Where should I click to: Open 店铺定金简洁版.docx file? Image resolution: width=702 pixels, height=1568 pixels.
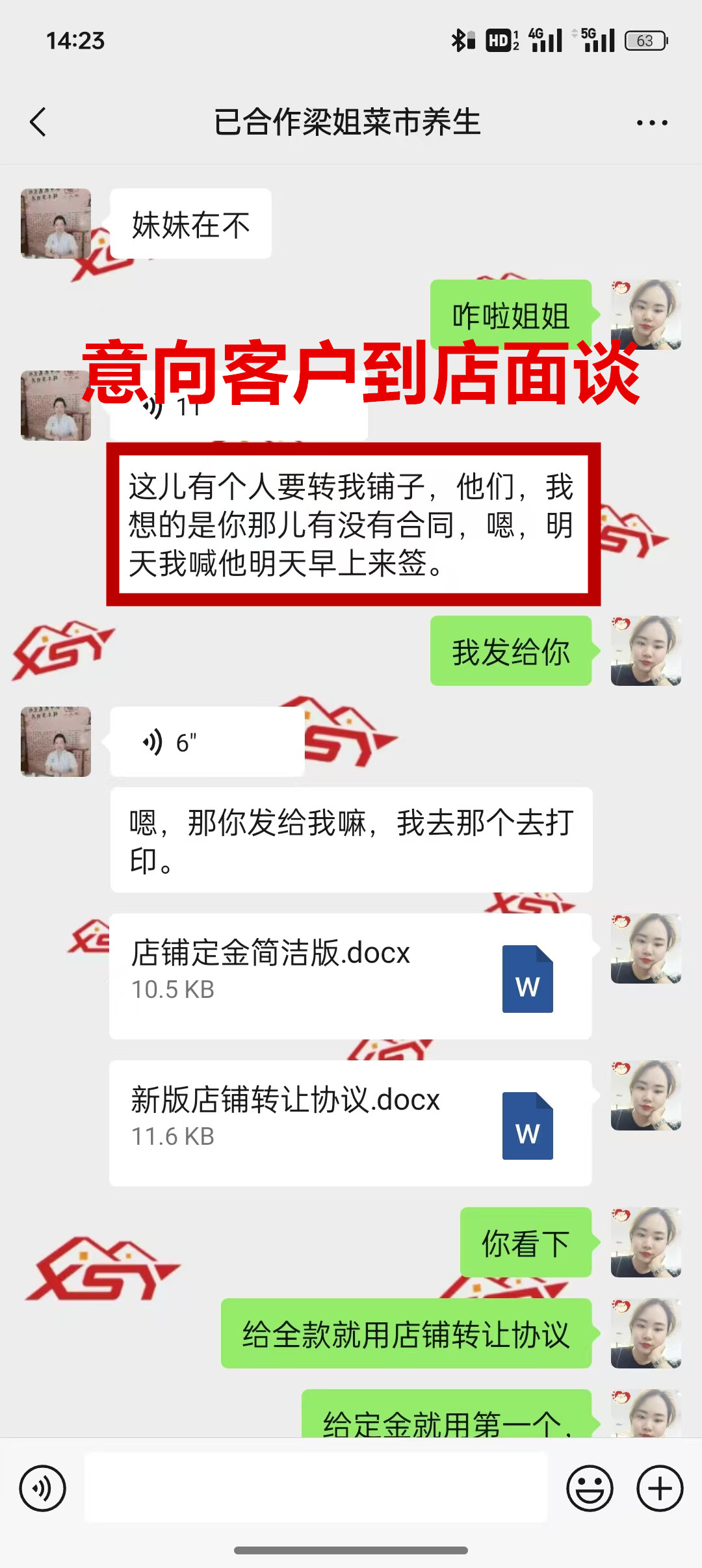click(x=350, y=976)
